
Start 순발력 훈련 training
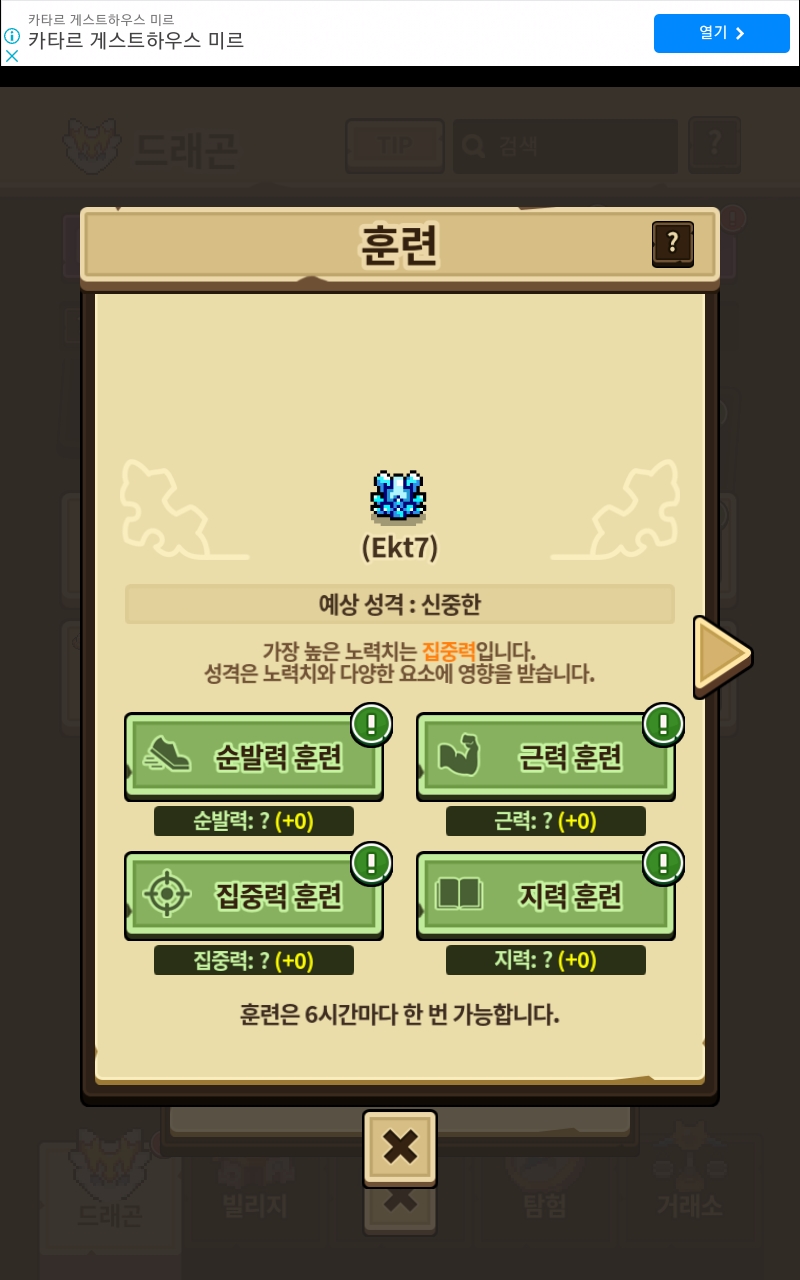click(253, 757)
